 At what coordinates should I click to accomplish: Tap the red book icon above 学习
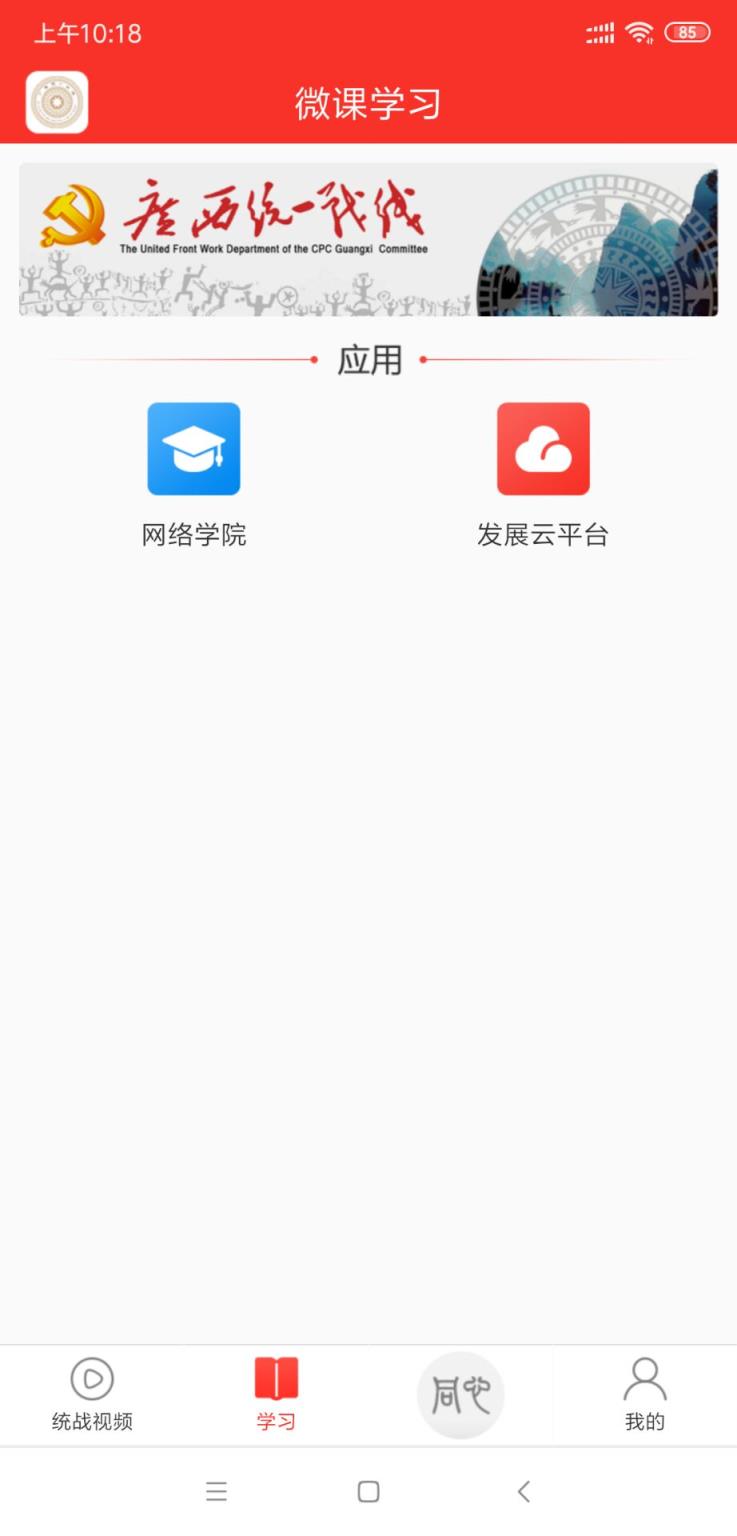pos(276,1377)
